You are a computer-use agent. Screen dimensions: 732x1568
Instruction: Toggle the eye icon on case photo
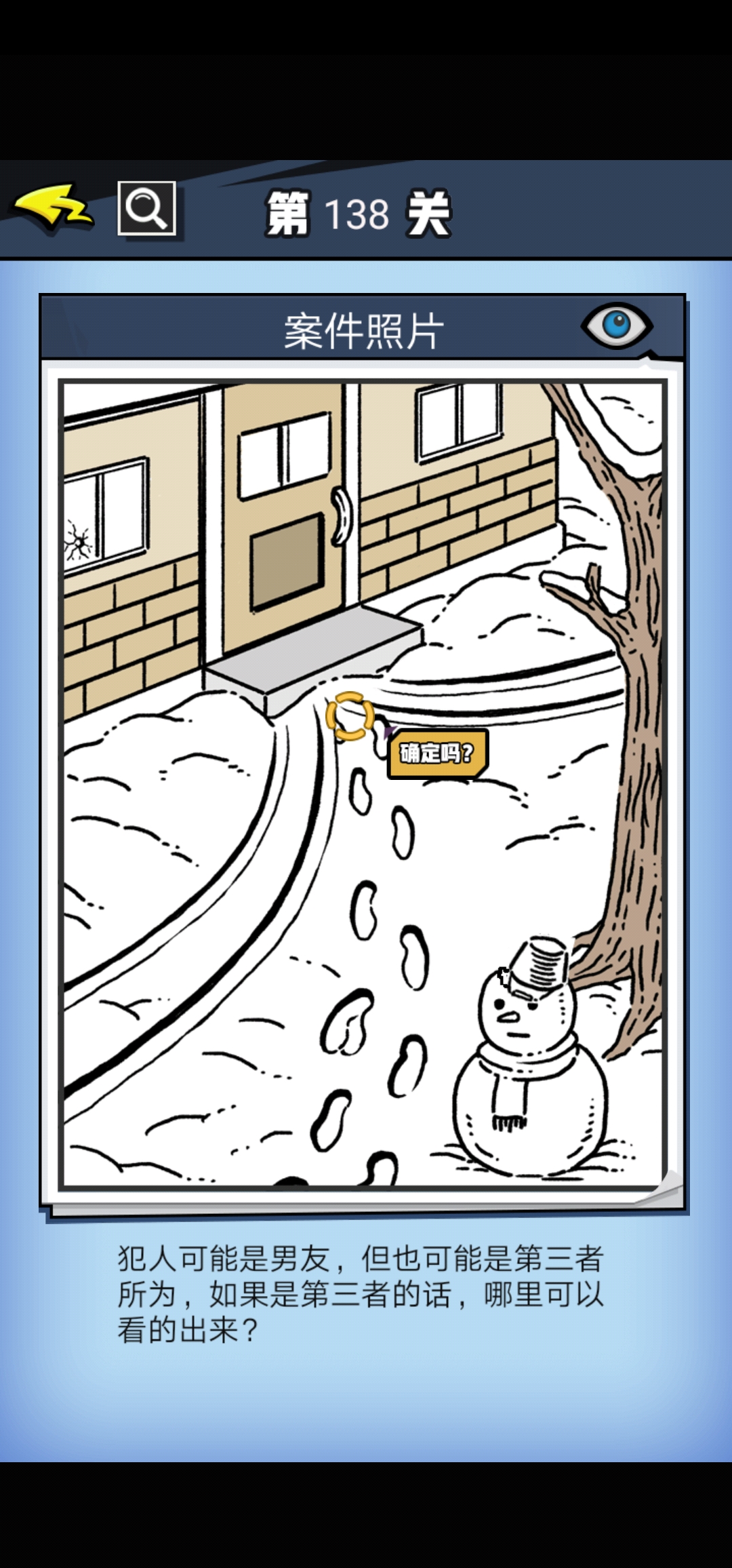[616, 326]
